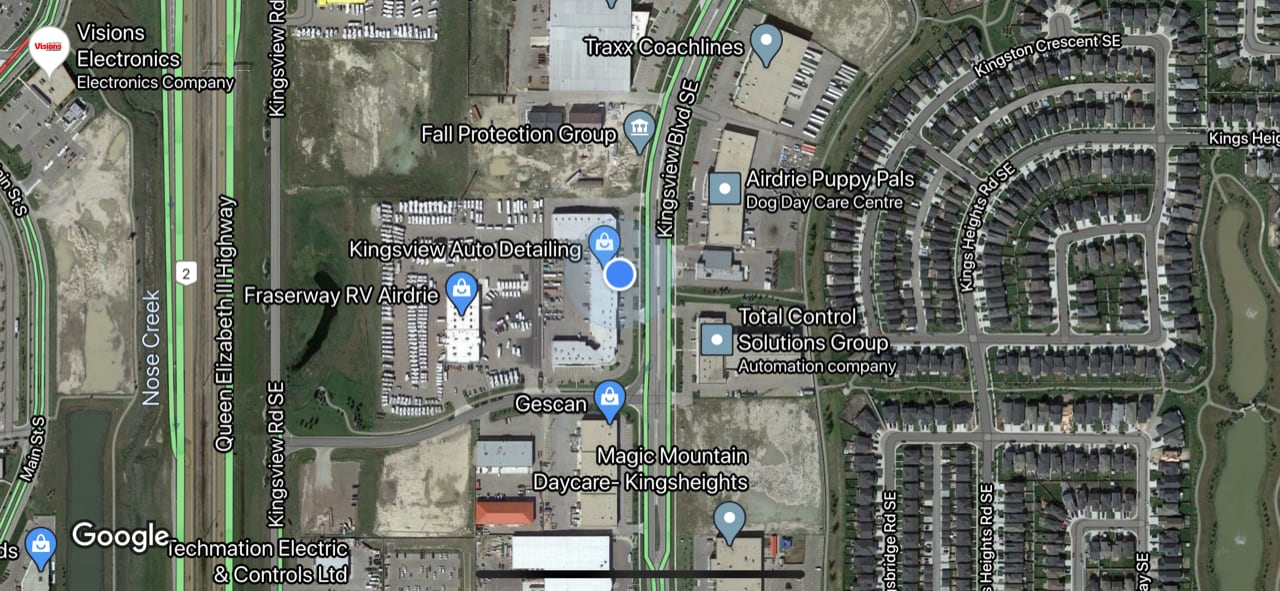Open the Kingsview Auto Detailing pin

(x=603, y=242)
